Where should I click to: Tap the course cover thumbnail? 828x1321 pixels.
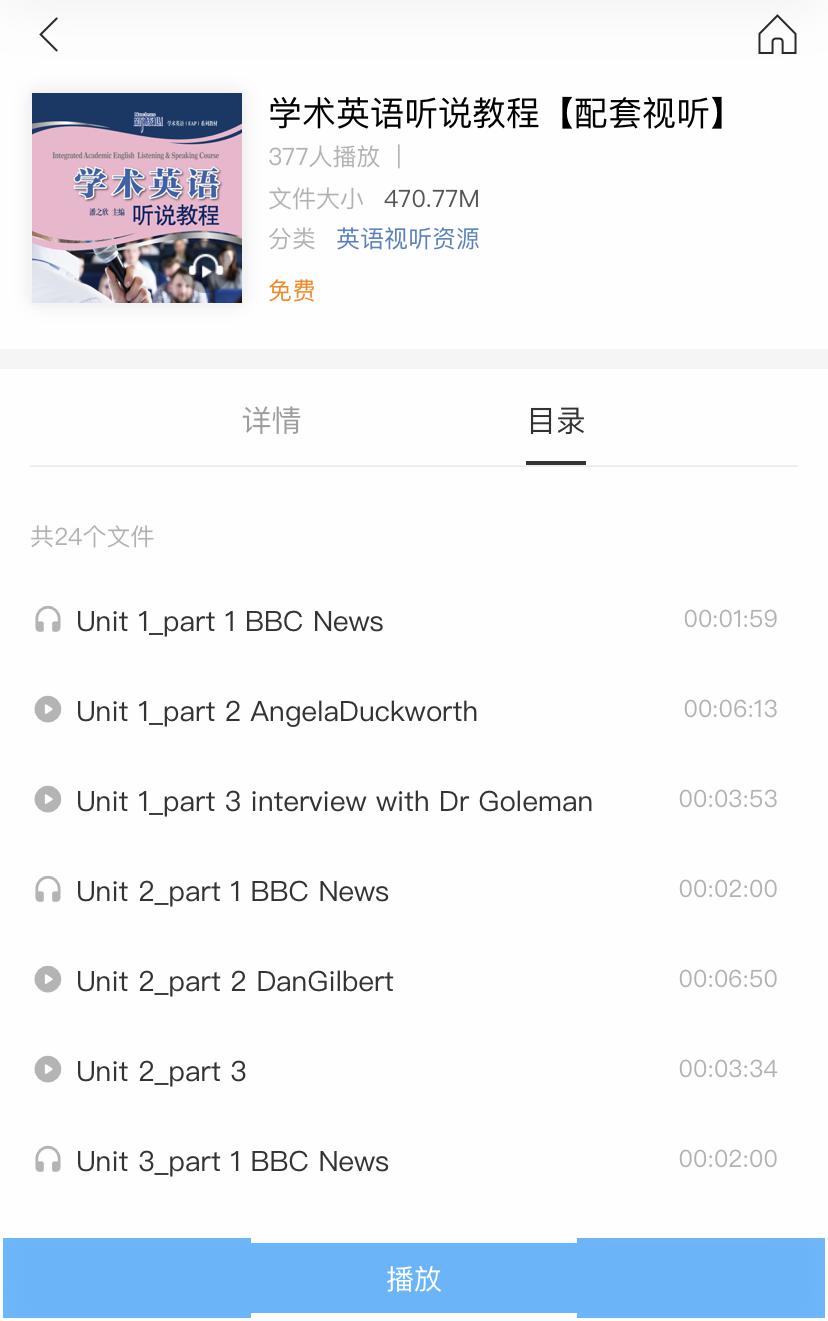pos(137,198)
